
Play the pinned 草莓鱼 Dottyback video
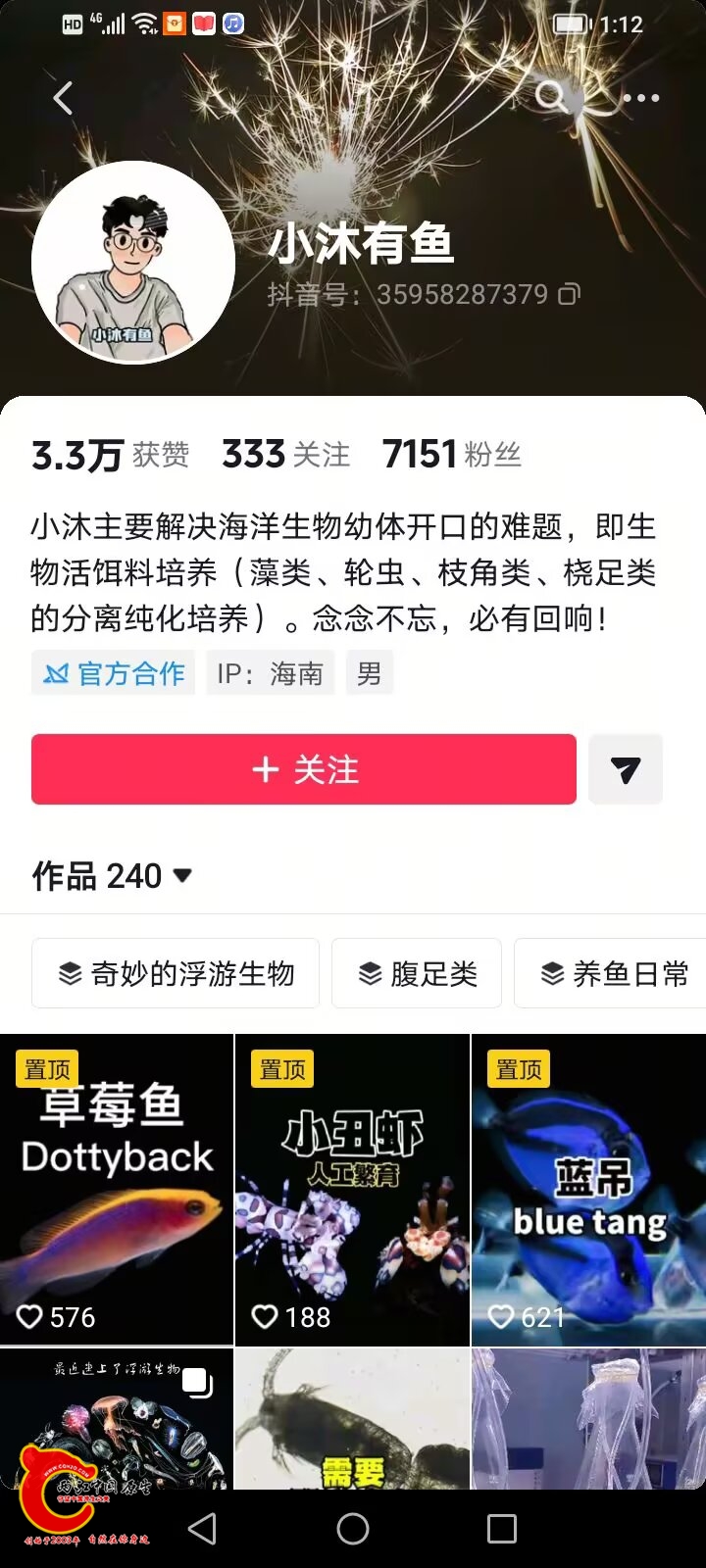pyautogui.click(x=117, y=1189)
